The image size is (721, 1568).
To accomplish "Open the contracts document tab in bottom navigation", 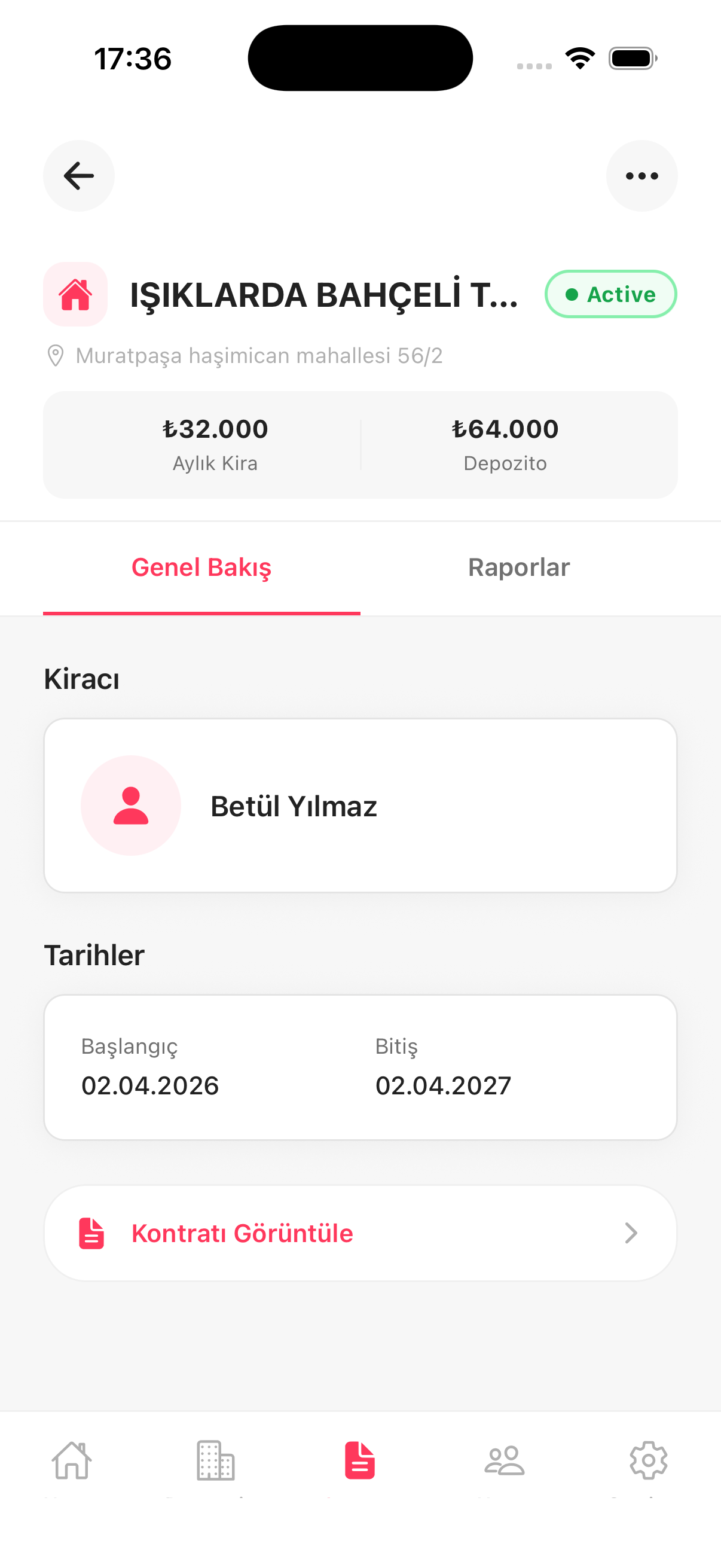I will pyautogui.click(x=360, y=1460).
